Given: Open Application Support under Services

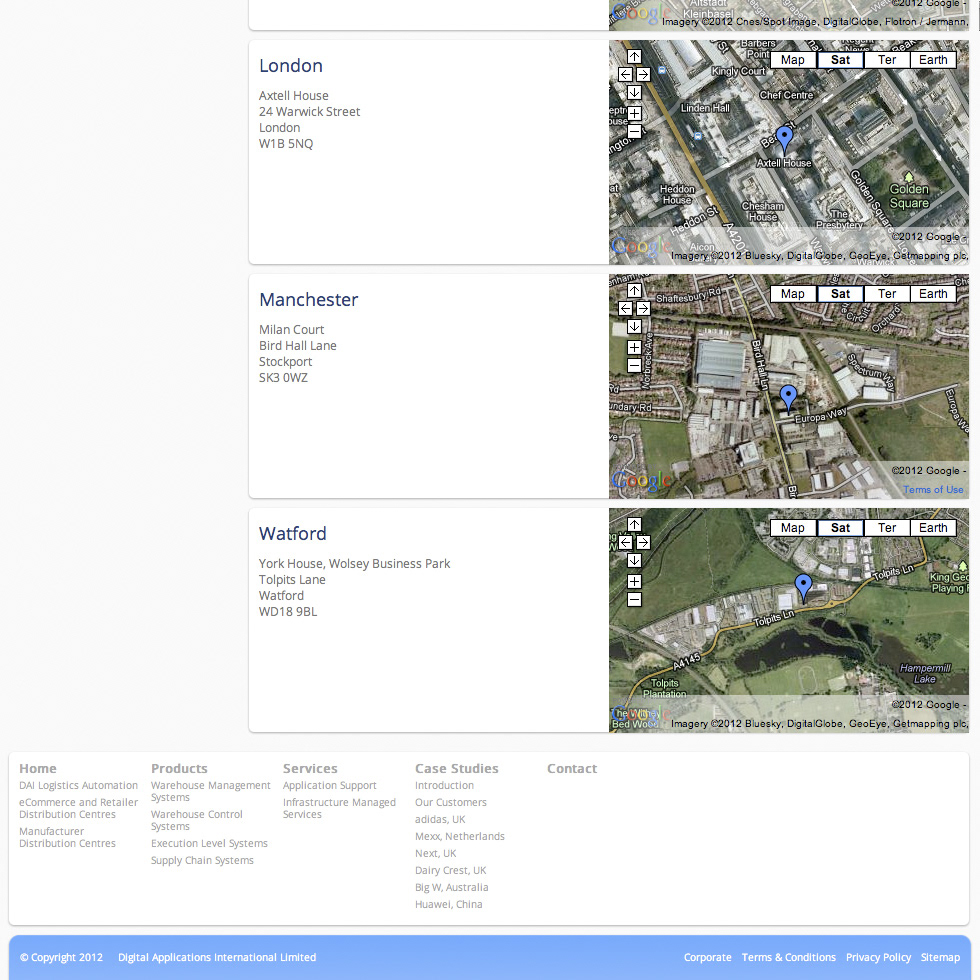Looking at the screenshot, I should pos(329,786).
